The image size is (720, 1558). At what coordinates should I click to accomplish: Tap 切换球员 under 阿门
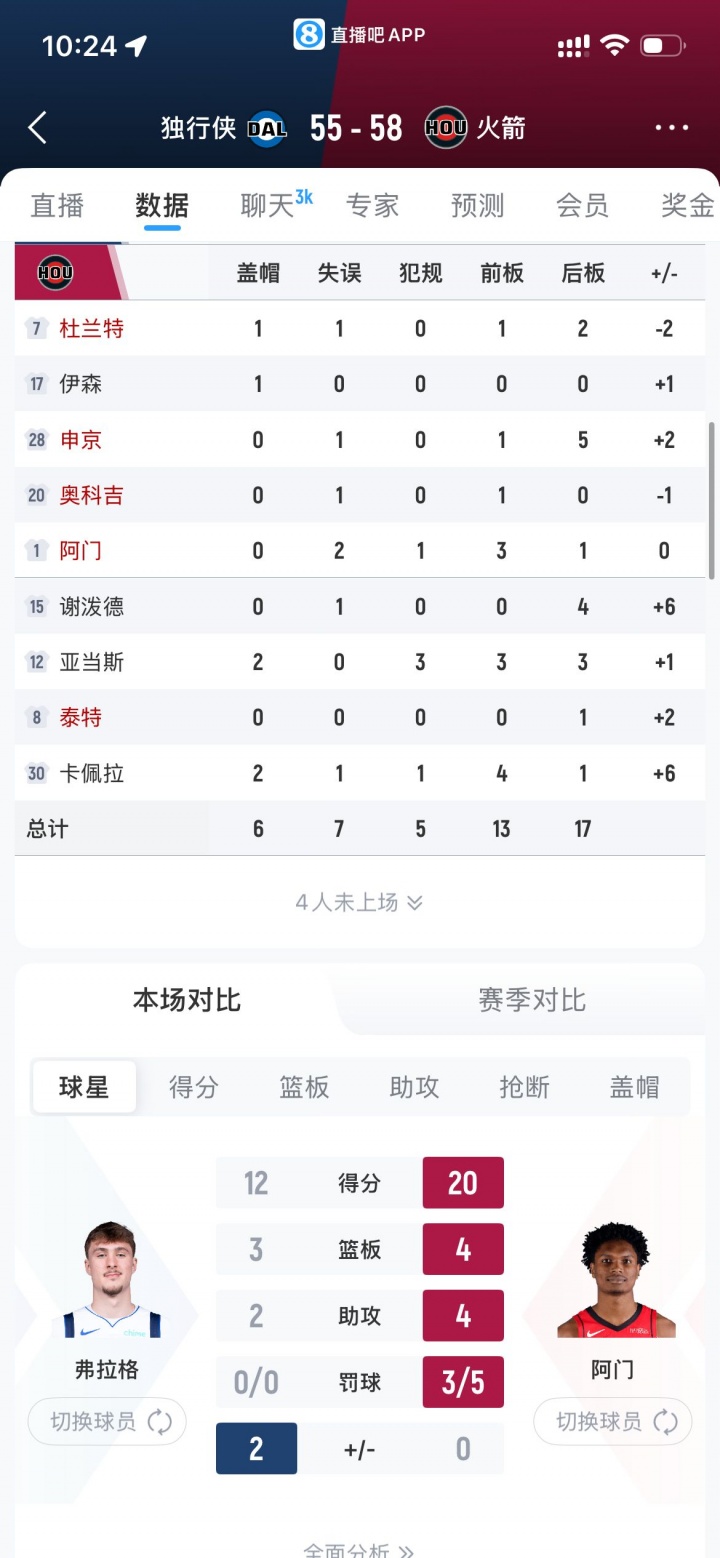pos(612,1421)
